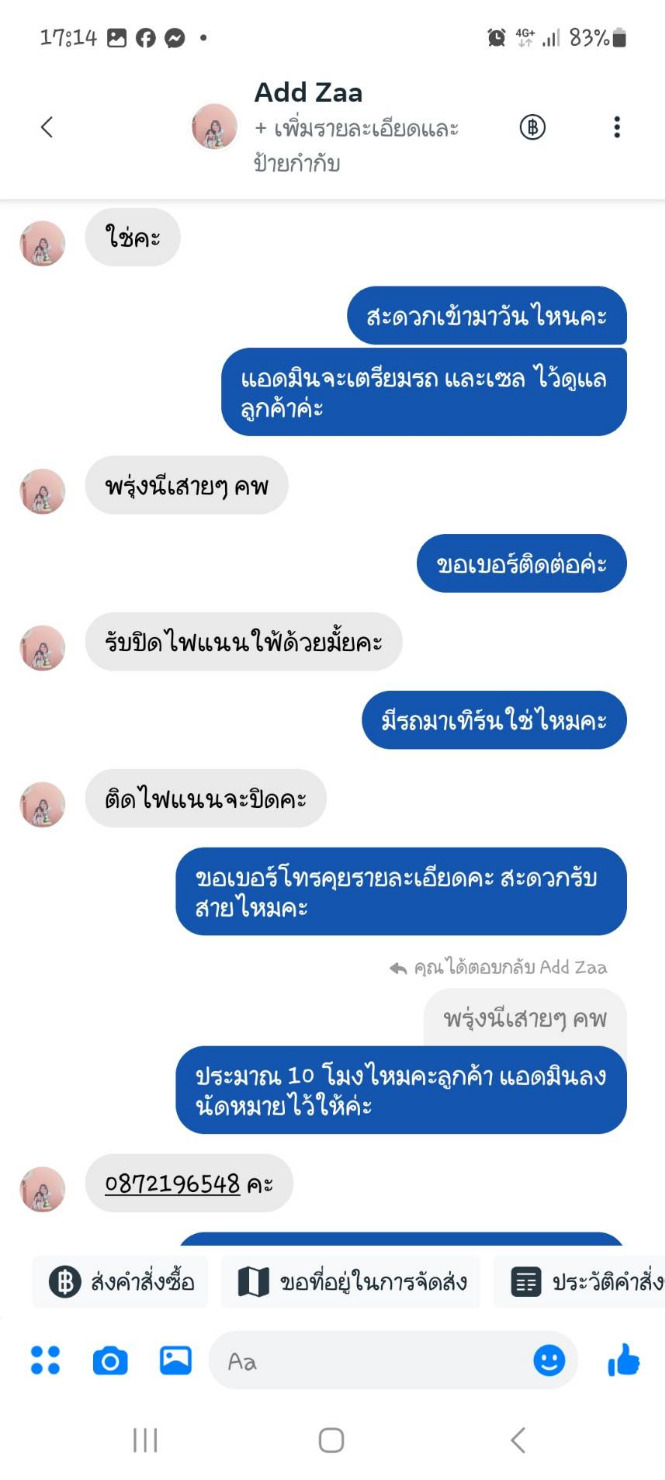This screenshot has width=665, height=1480.
Task: Open ประวัติคำสั่งซื้อ order history chip
Action: [580, 1282]
